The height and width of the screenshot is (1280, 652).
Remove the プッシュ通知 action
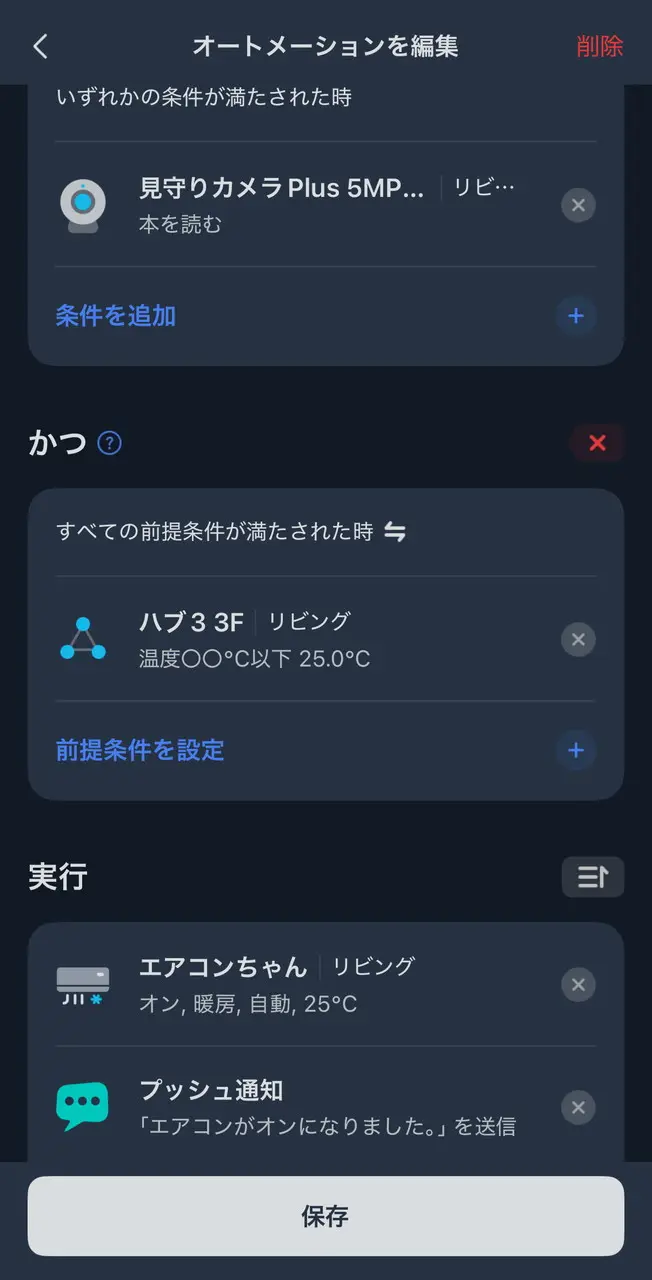(577, 1107)
